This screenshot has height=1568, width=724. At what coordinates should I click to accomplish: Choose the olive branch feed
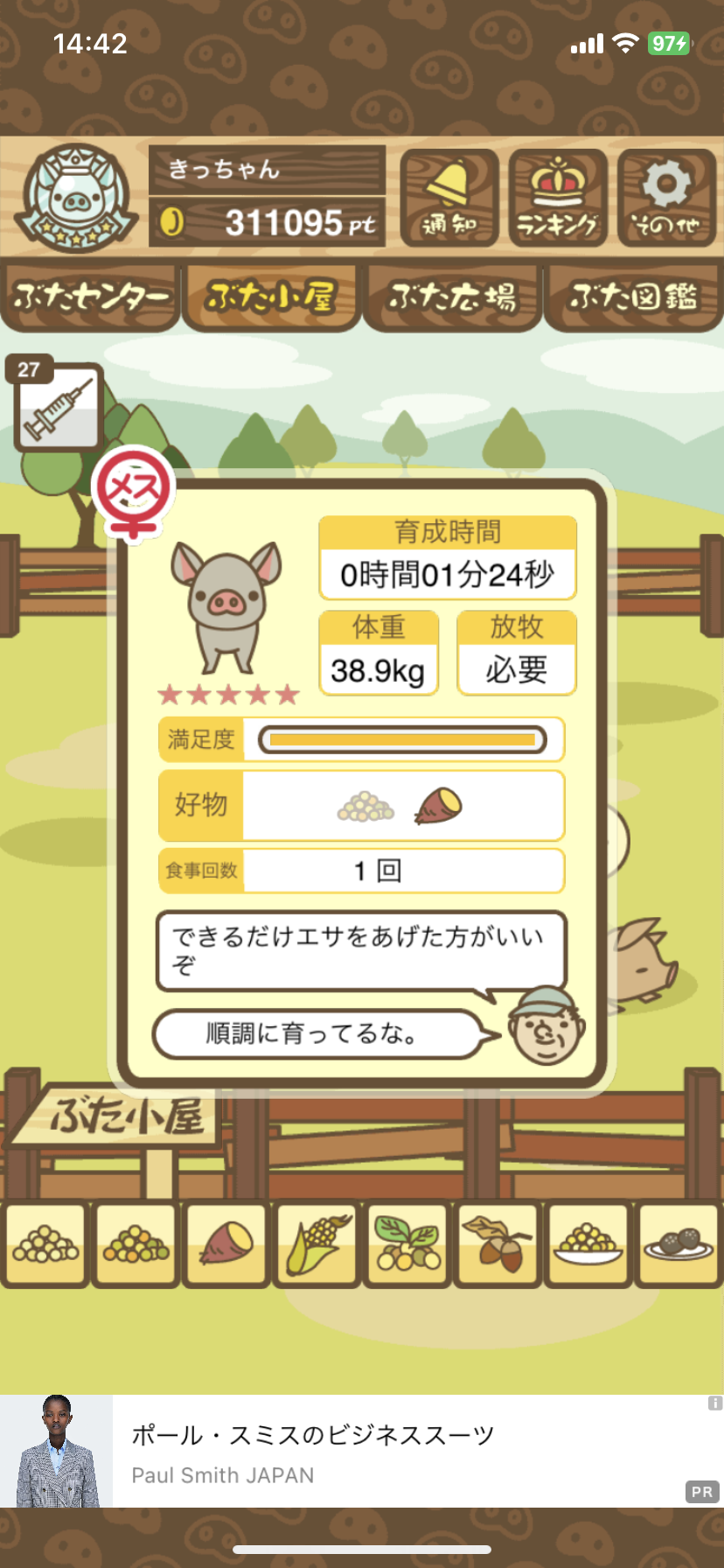click(407, 1243)
